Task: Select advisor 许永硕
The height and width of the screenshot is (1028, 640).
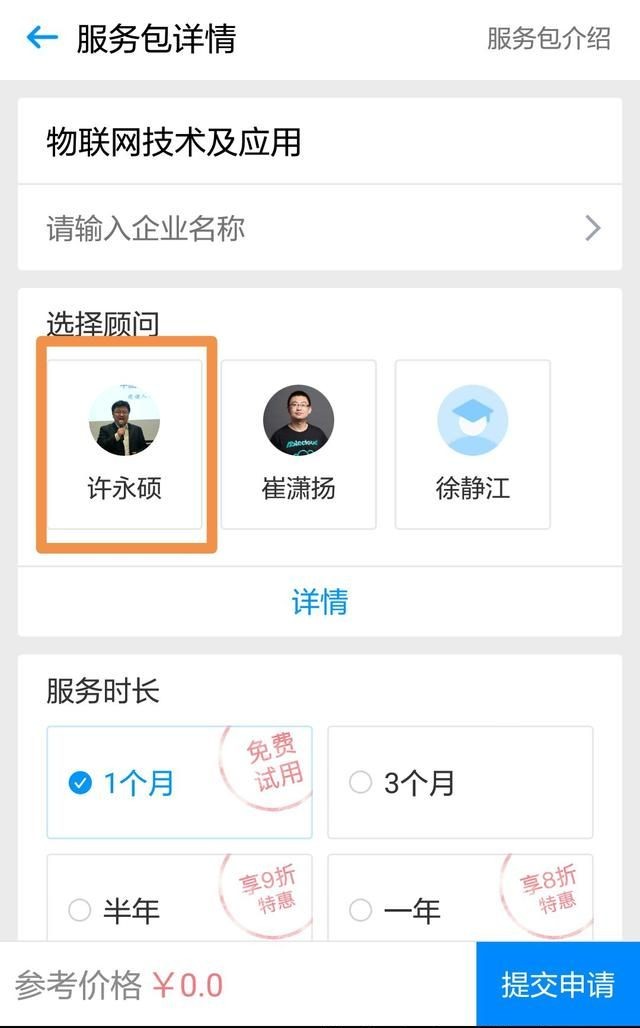Action: click(125, 444)
